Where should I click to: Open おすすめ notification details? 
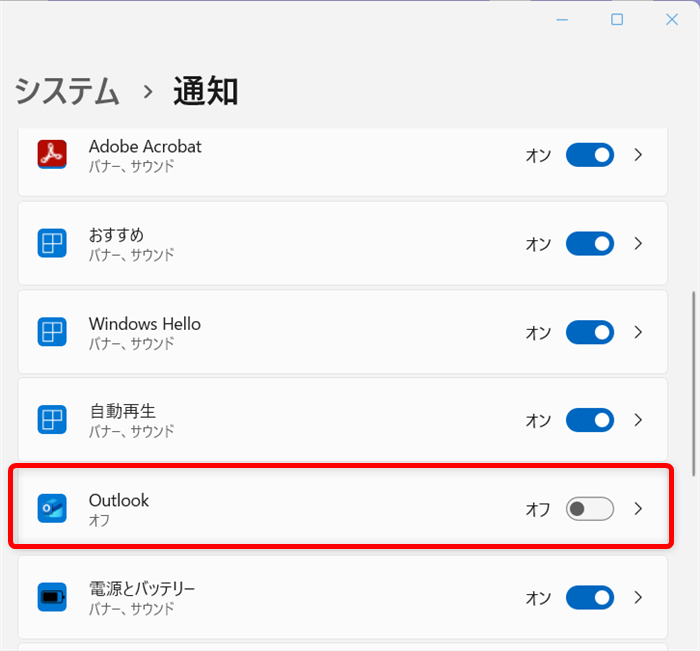coord(639,244)
